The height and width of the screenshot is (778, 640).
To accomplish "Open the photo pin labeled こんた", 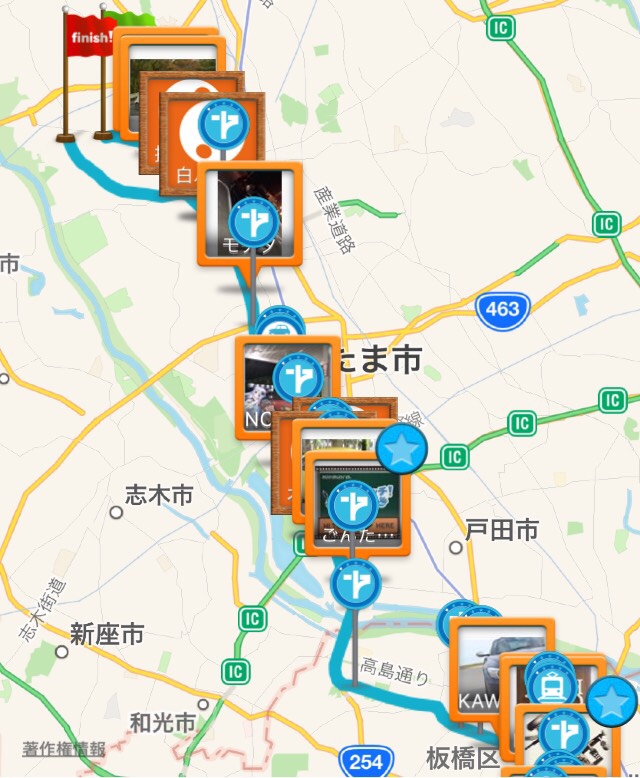I will point(358,505).
